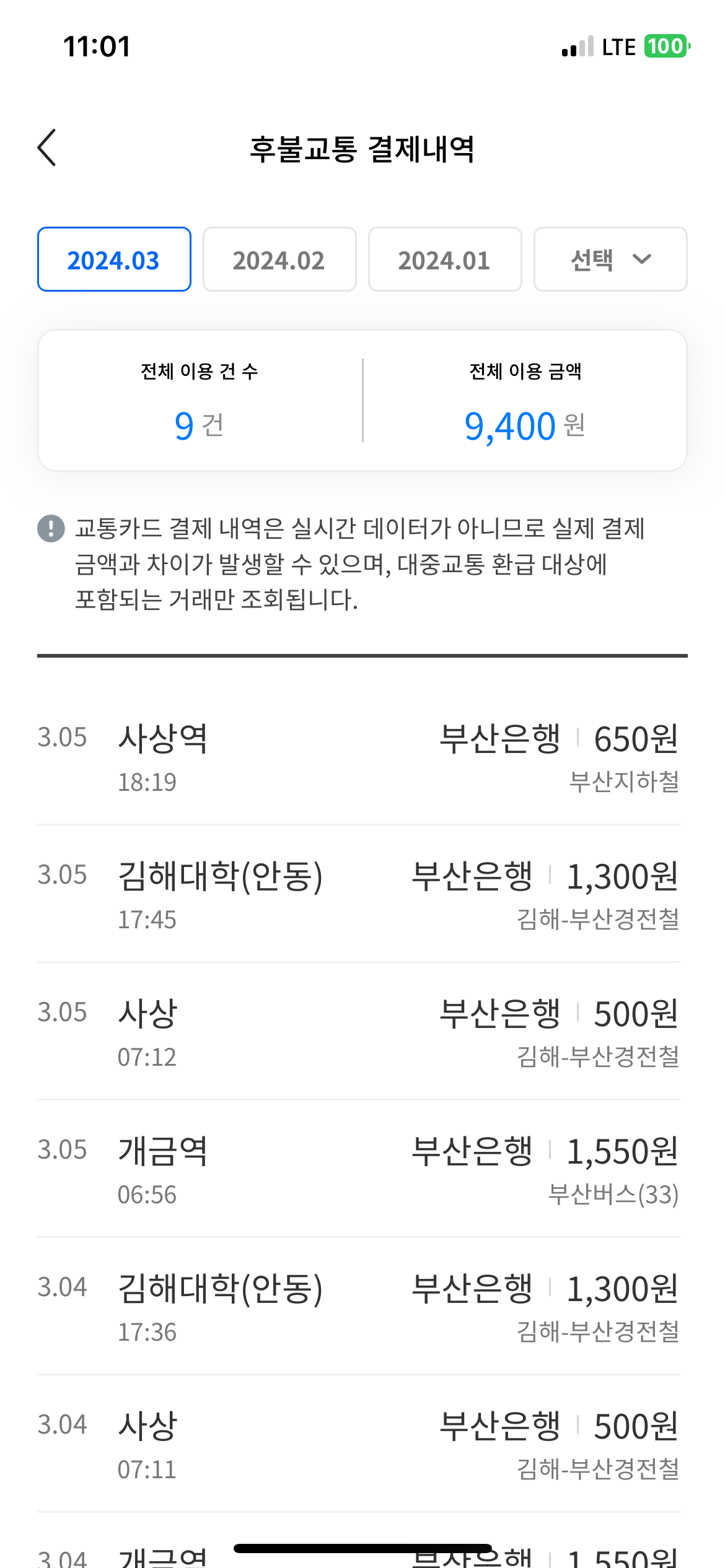Switch to the 2024.02 month tab
This screenshot has width=725, height=1568.
point(279,259)
